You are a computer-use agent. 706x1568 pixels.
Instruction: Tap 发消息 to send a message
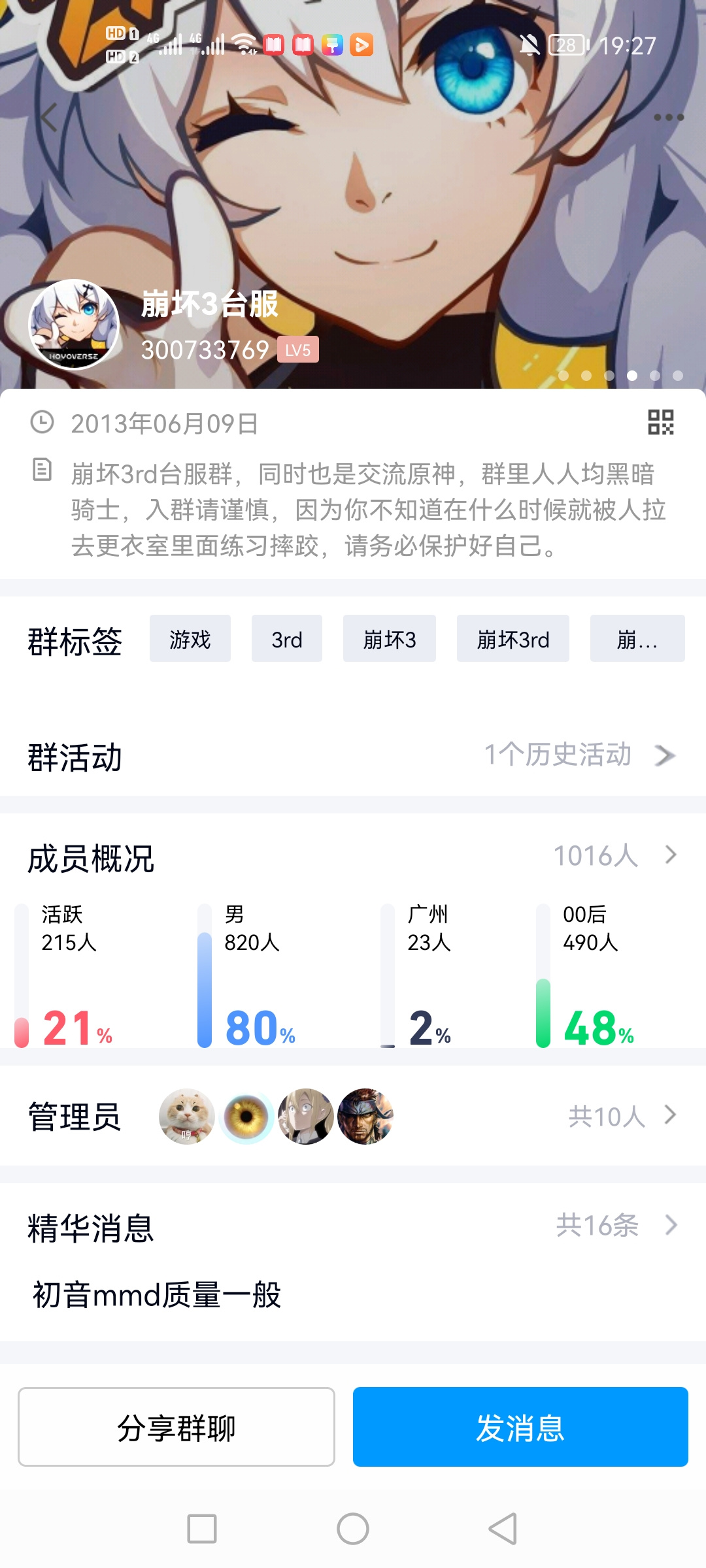point(520,1427)
